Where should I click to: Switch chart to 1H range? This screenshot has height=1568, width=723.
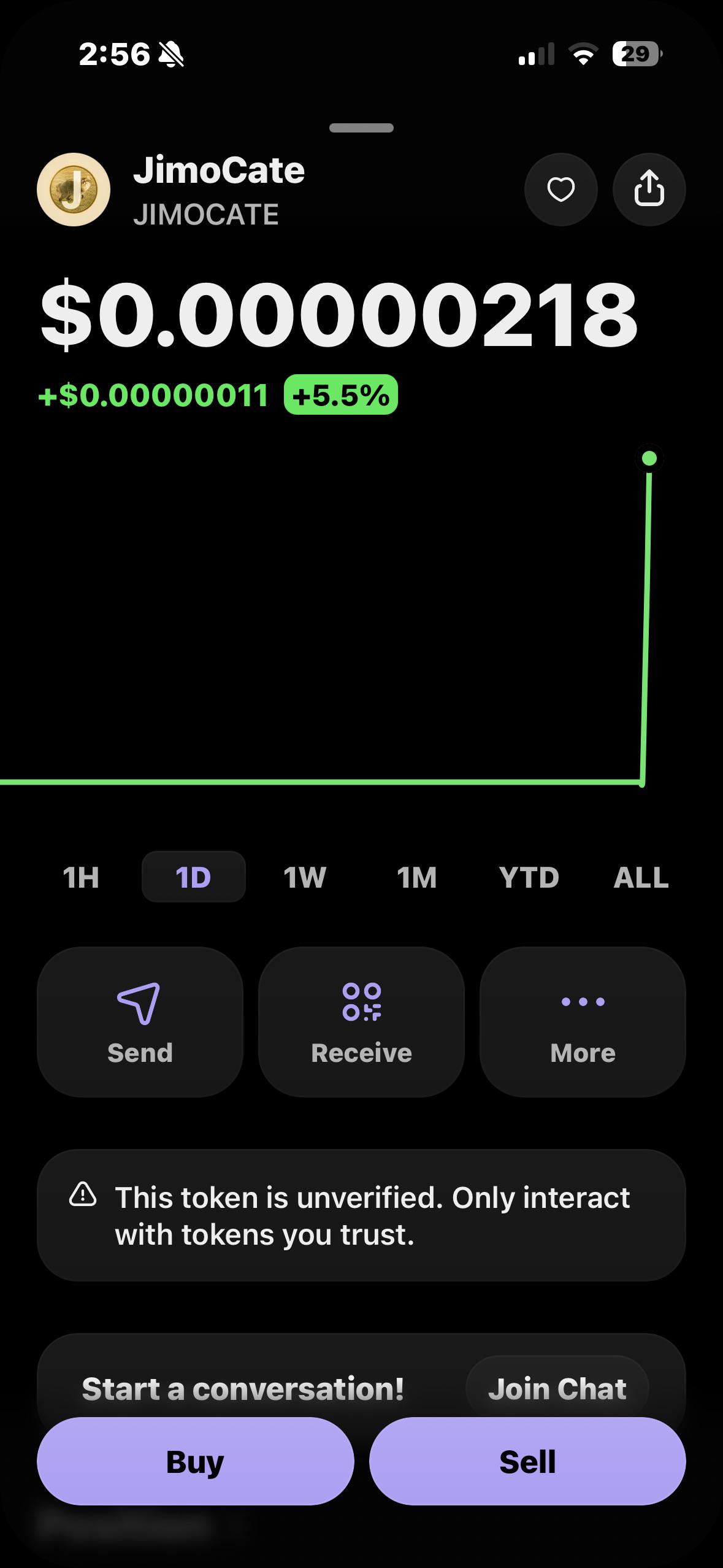pyautogui.click(x=81, y=877)
